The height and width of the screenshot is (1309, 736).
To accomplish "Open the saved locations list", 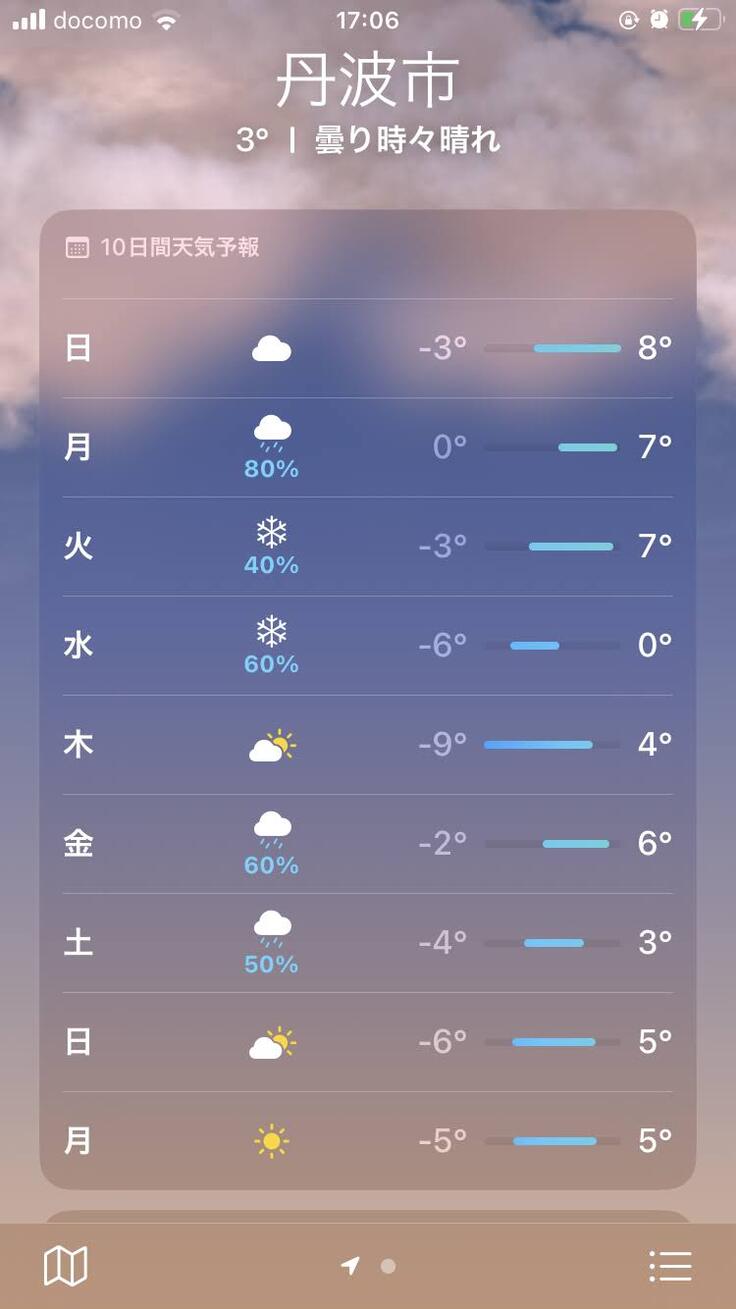I will pyautogui.click(x=670, y=1266).
